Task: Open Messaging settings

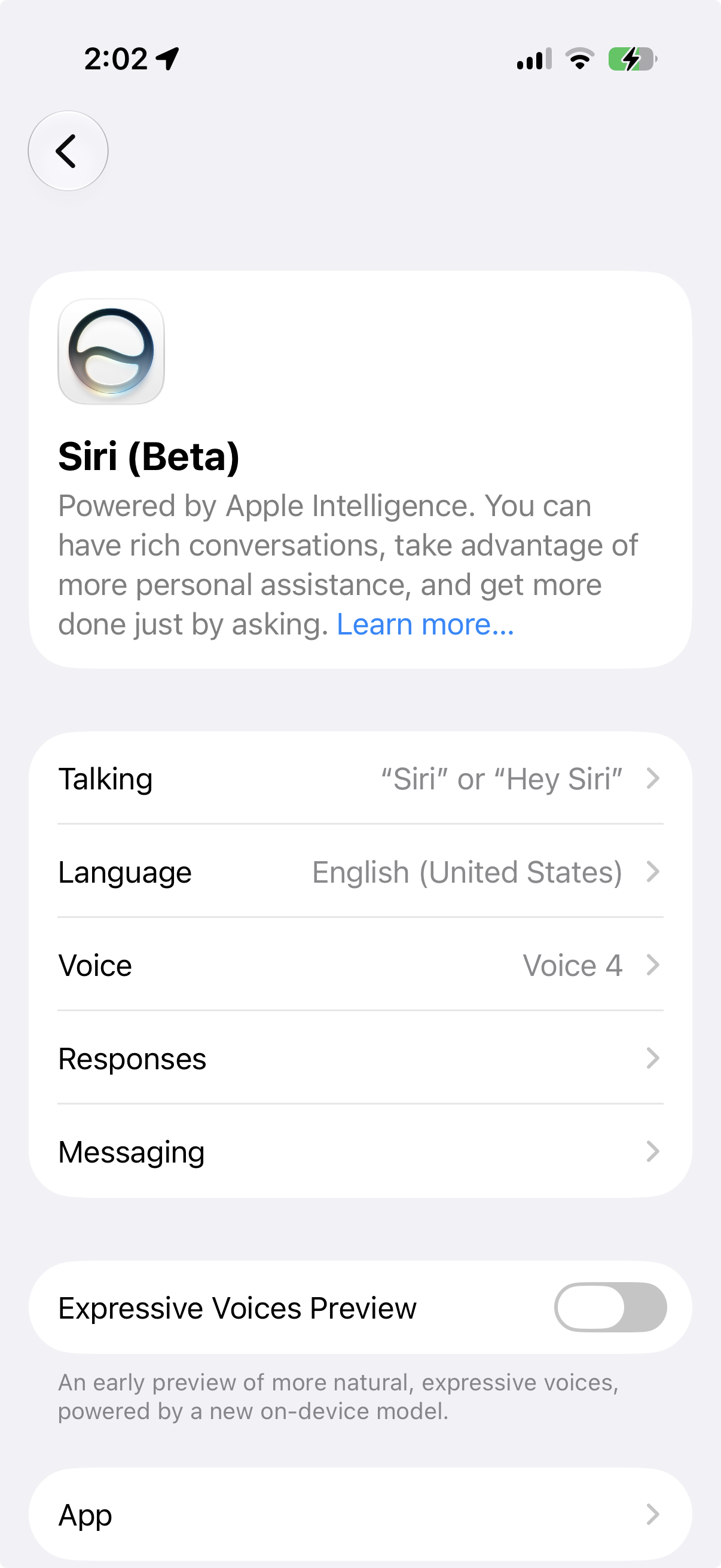Action: click(360, 1151)
